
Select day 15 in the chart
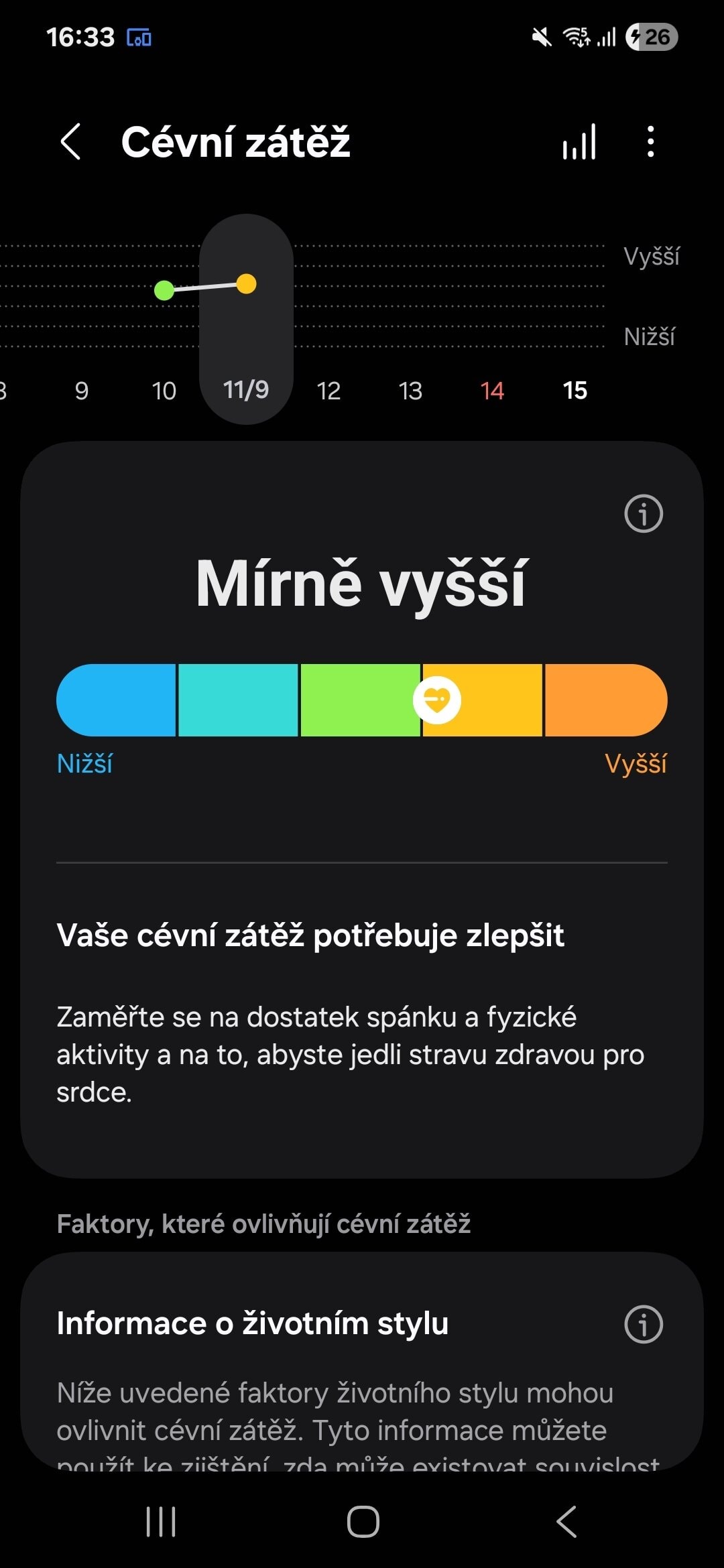575,391
